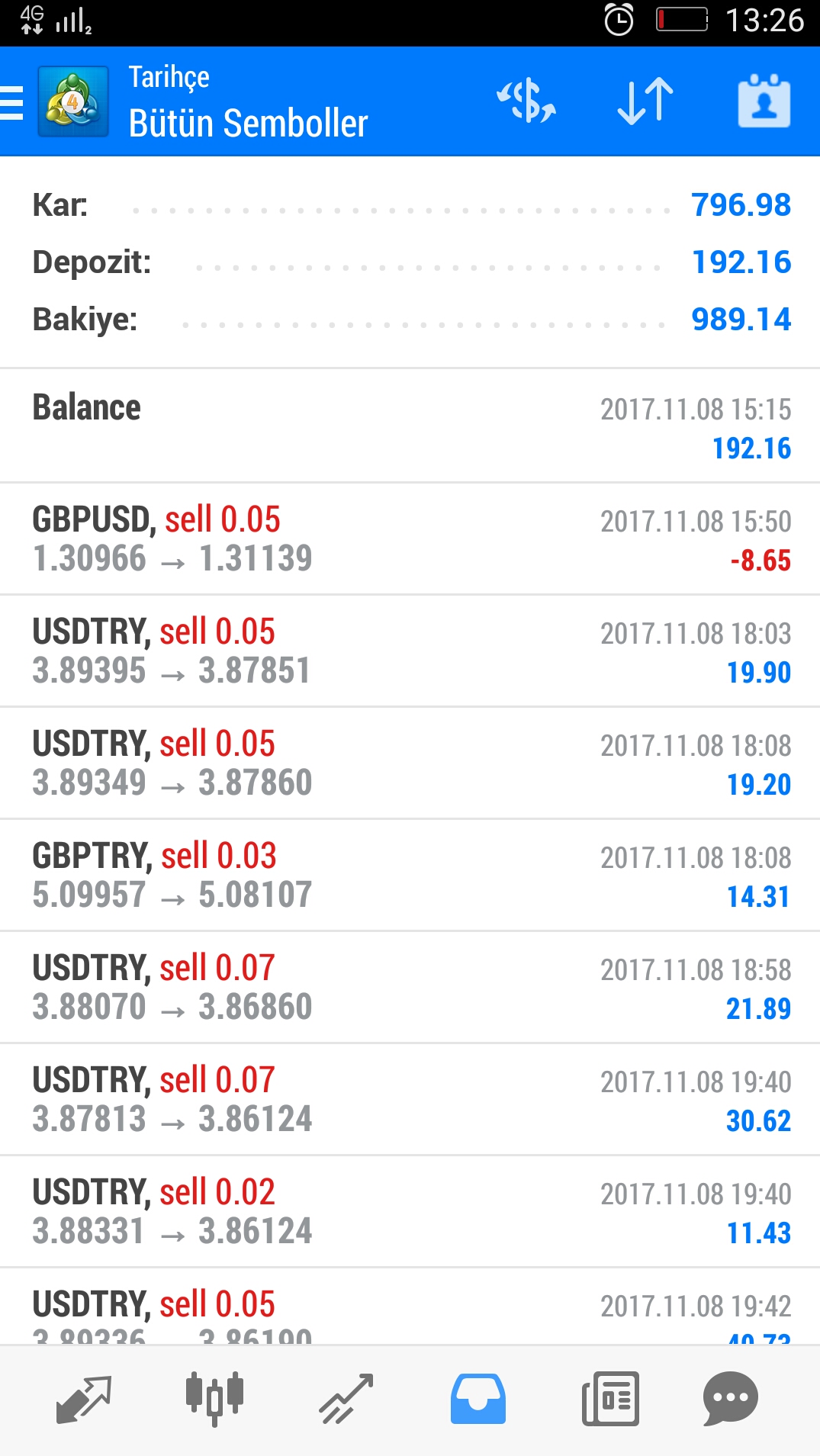Expand the GBPUSD sell 0.05 trade

tap(410, 539)
